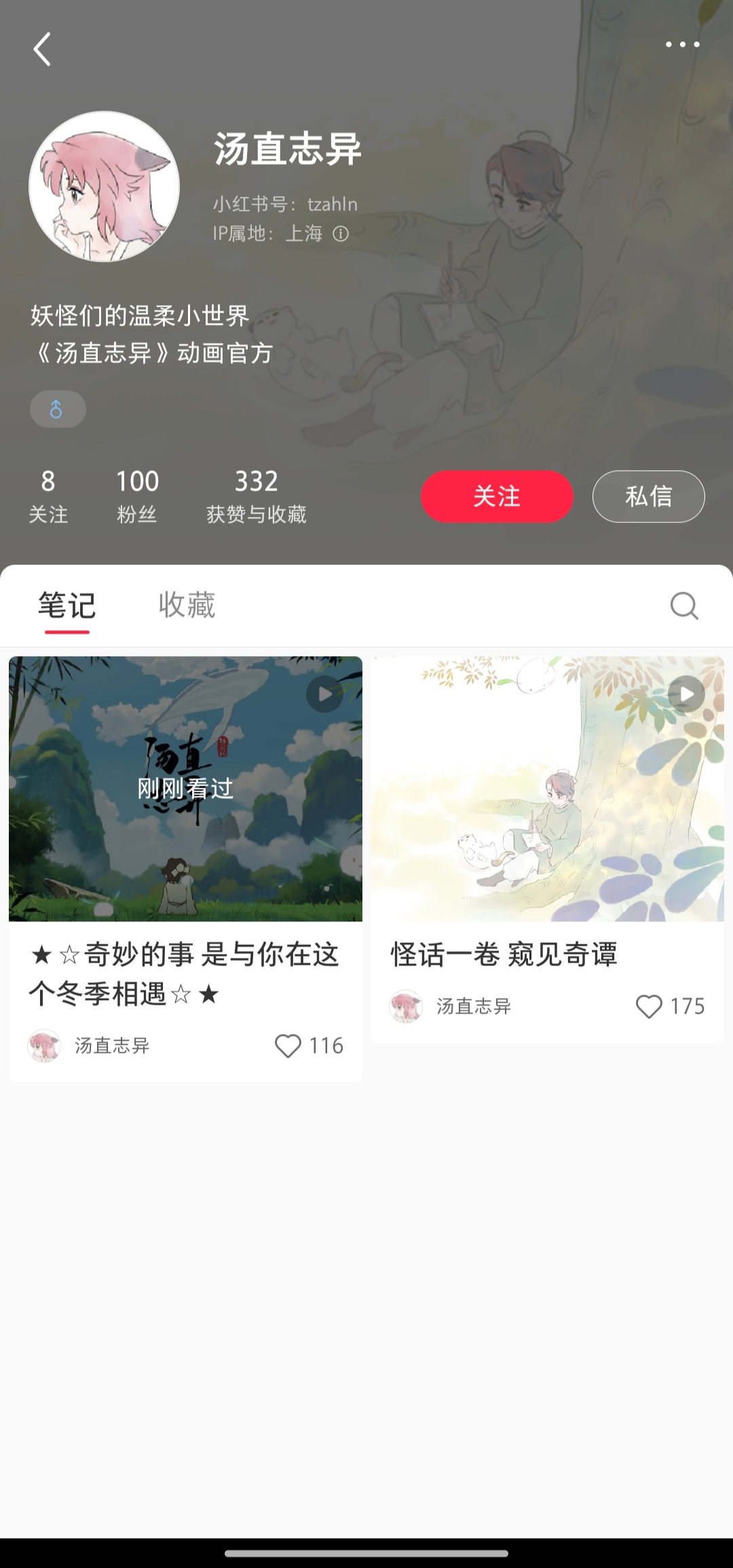Switch to the 收藏 tab
The width and height of the screenshot is (733, 1568).
187,605
